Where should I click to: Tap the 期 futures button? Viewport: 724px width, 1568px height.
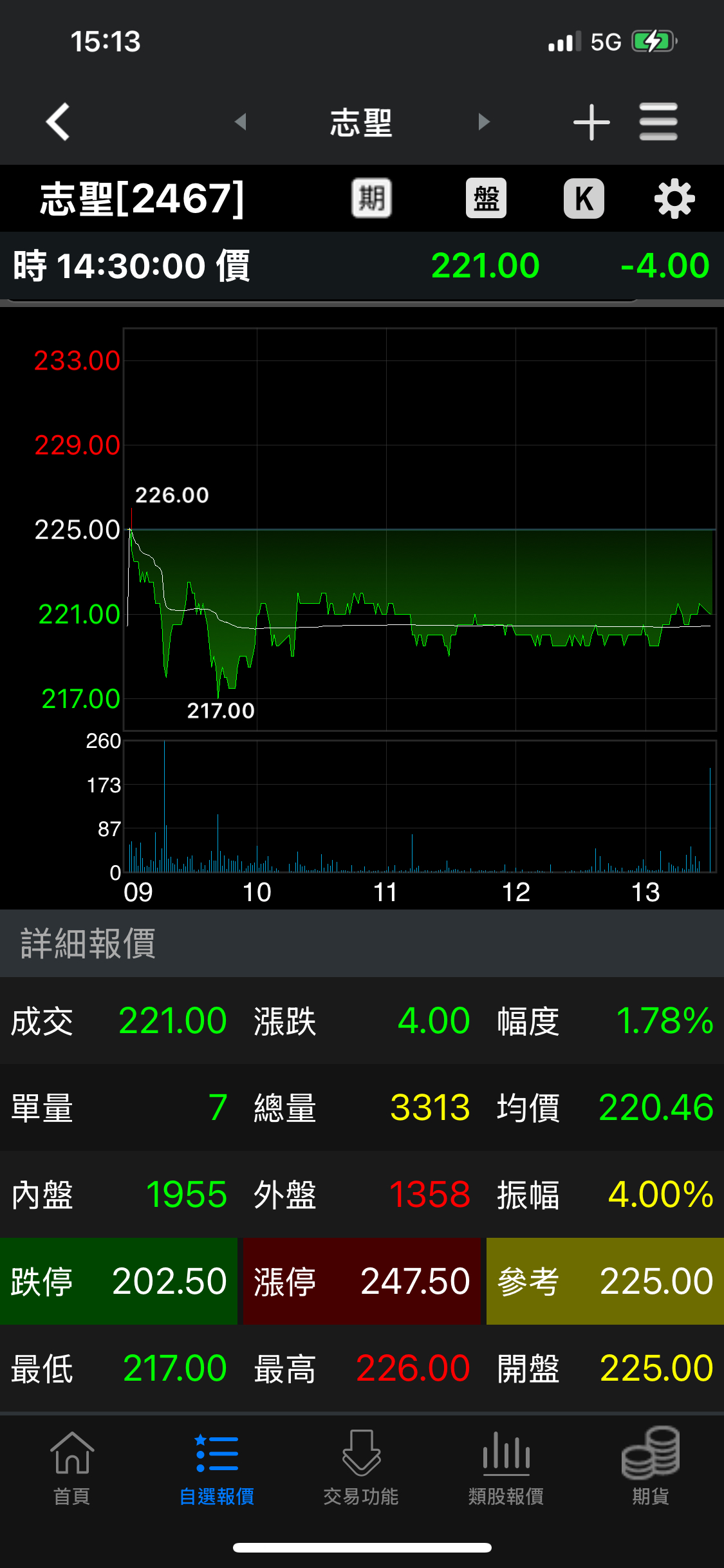[371, 198]
